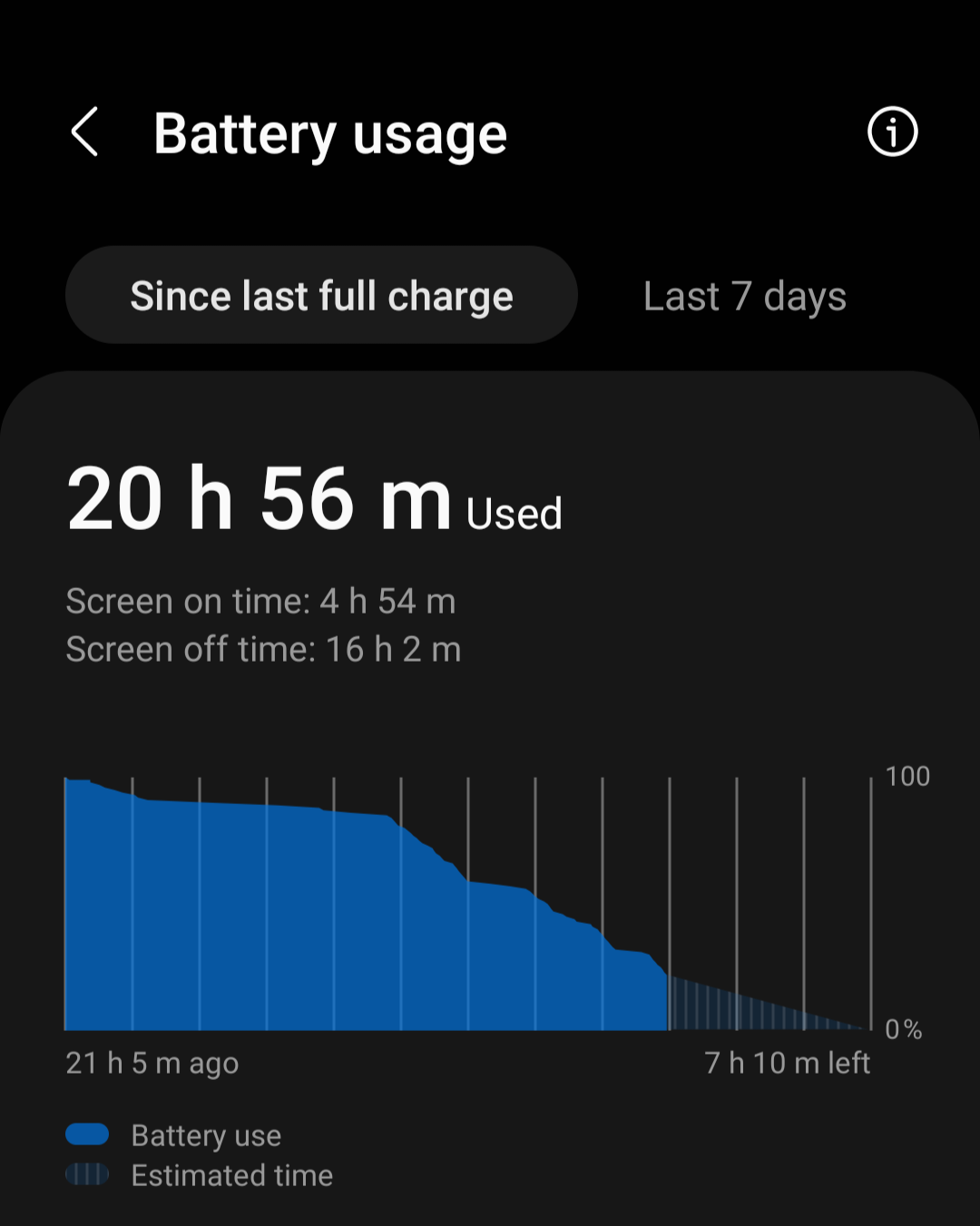This screenshot has height=1226, width=980.
Task: Tap the 21 h 5 m ago timestamp
Action: pos(152,1063)
